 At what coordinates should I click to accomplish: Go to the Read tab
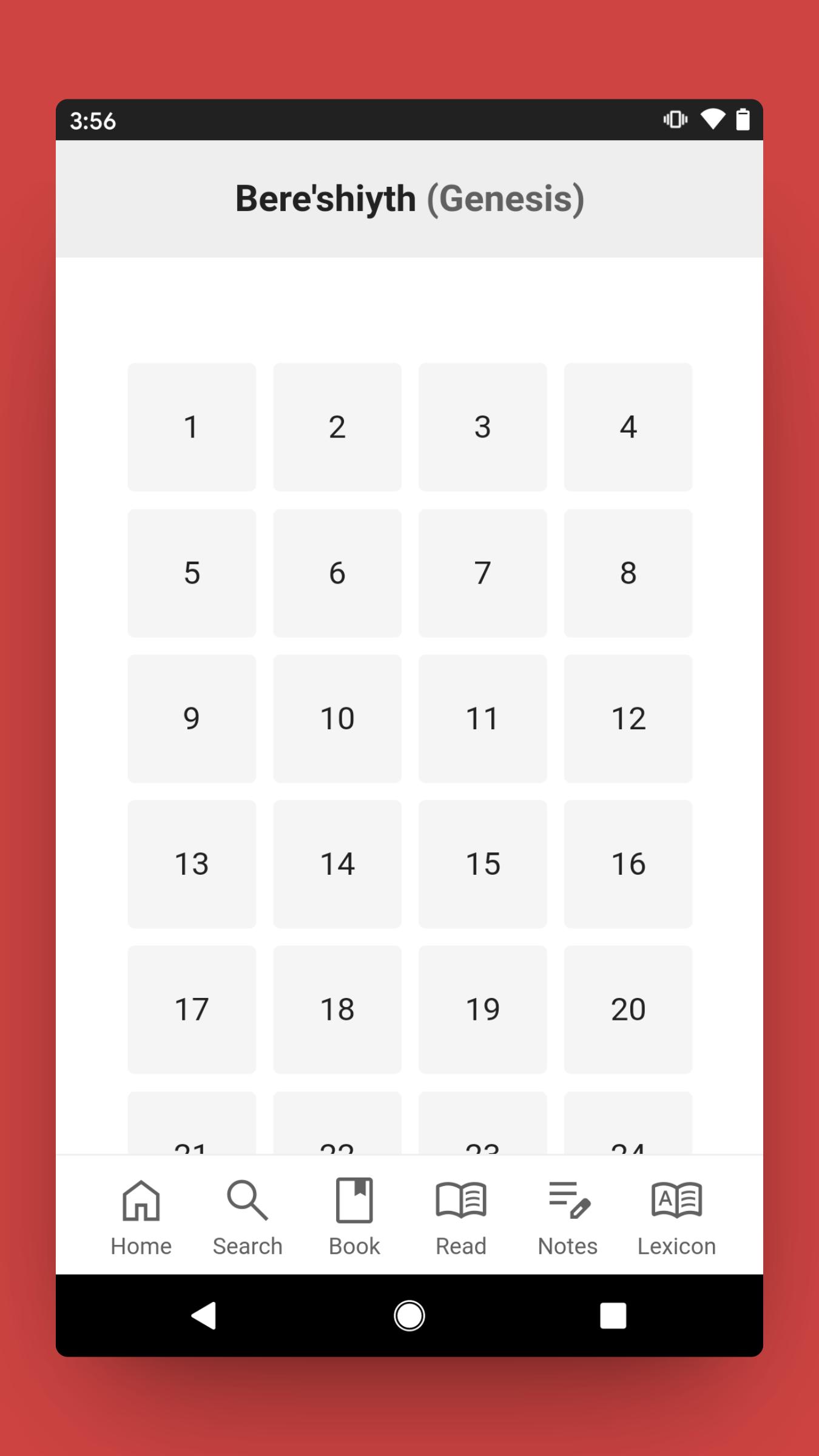point(461,1217)
